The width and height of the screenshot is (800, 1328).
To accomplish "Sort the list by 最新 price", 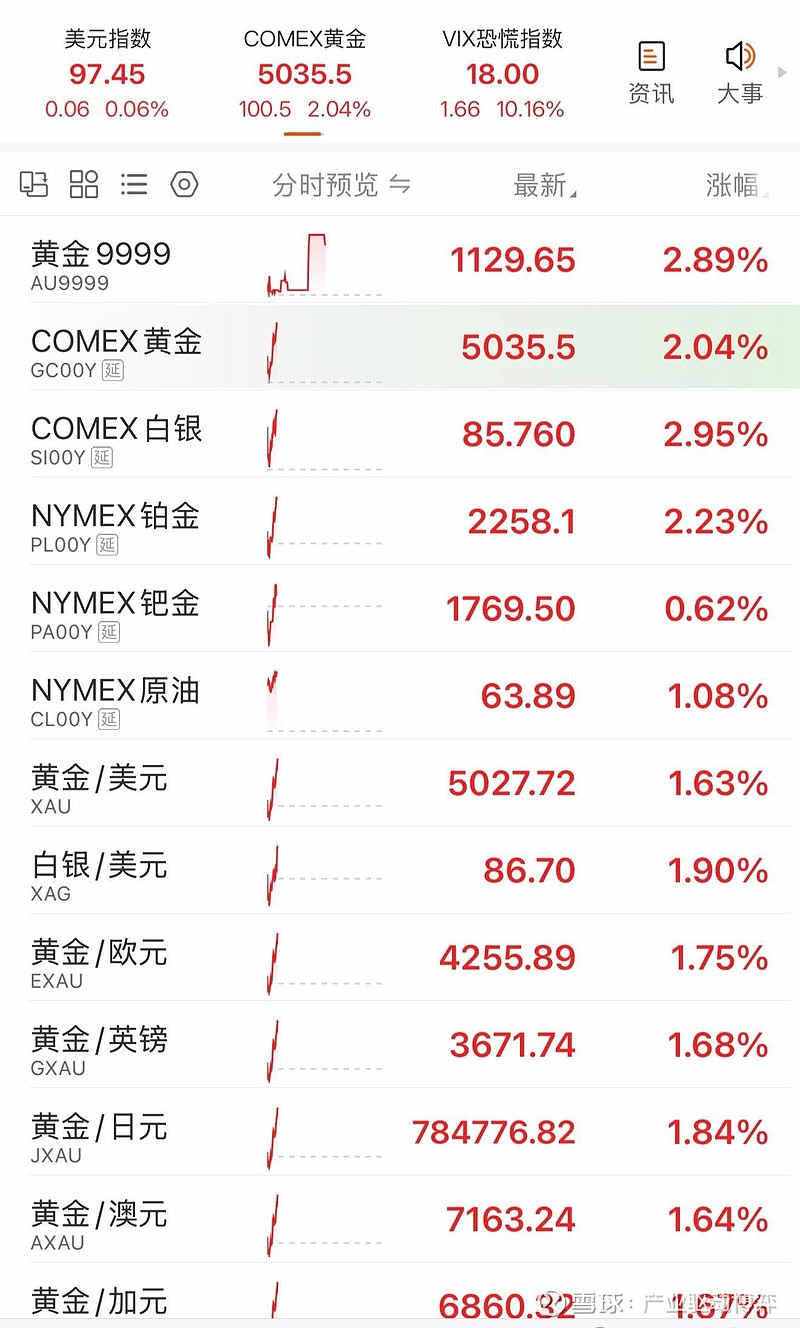I will point(545,185).
